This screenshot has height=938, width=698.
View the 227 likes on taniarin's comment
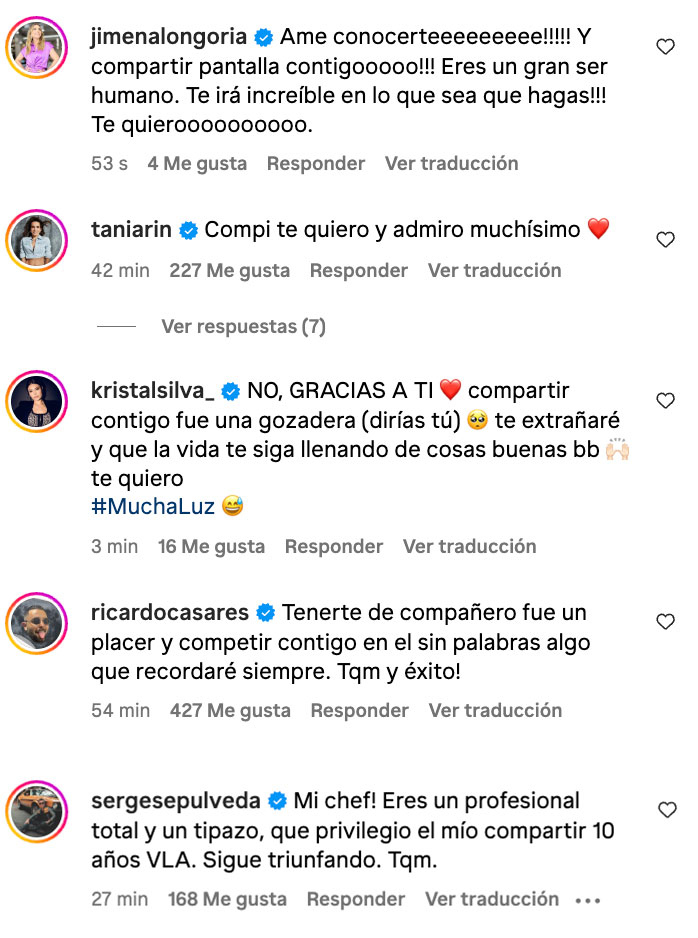pyautogui.click(x=229, y=270)
